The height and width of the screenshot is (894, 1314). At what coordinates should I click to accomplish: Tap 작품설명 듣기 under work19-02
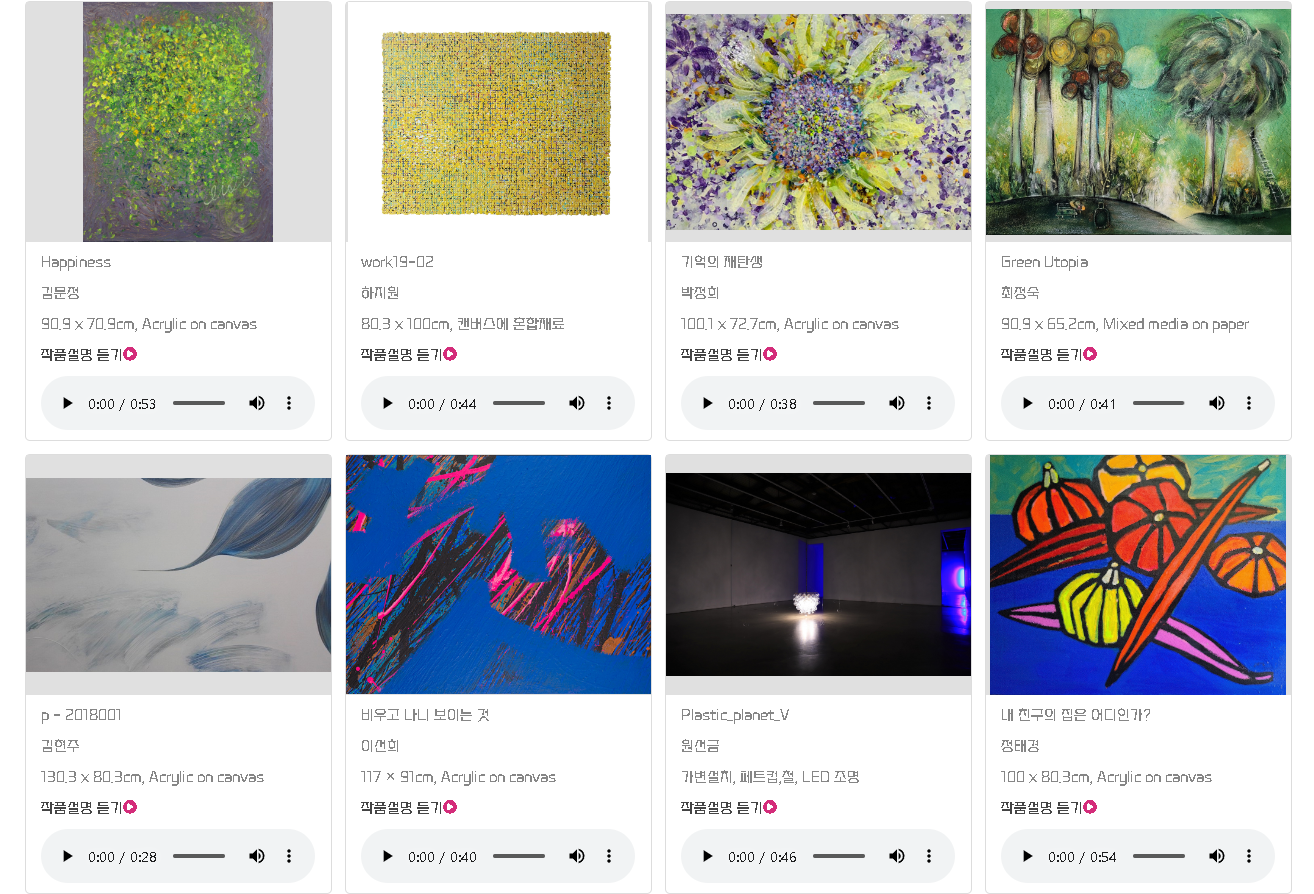pos(408,354)
